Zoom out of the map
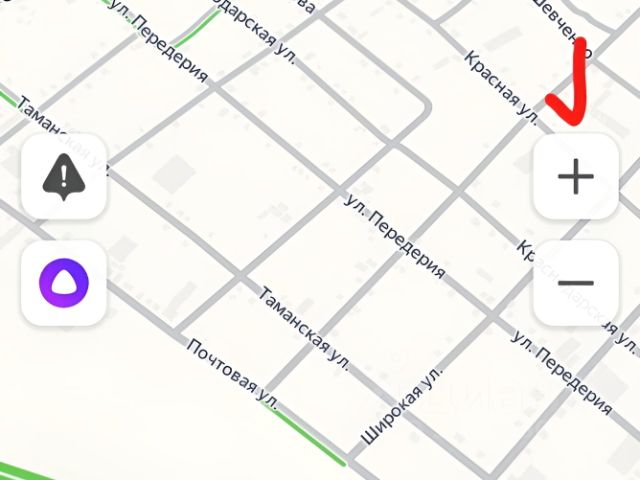The width and height of the screenshot is (640, 480). pos(575,283)
